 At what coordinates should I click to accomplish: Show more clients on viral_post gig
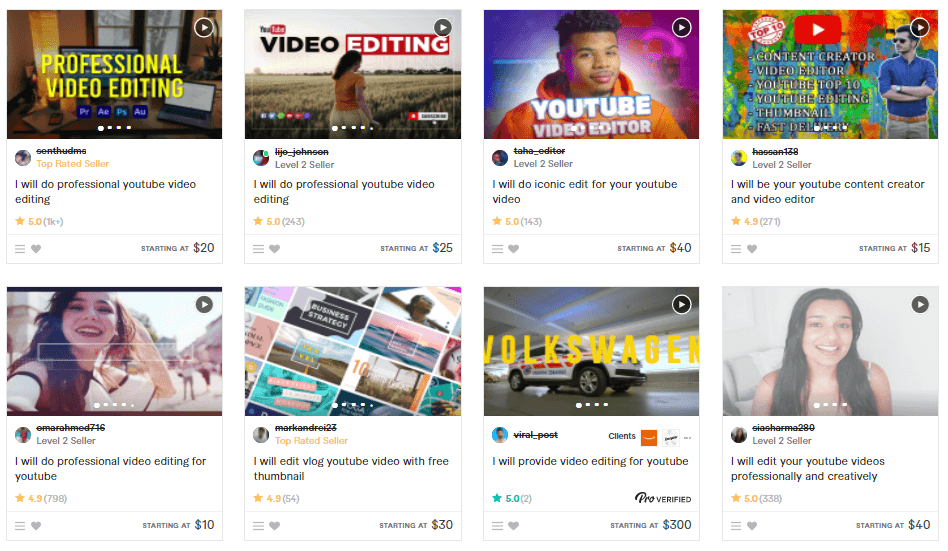tap(687, 437)
